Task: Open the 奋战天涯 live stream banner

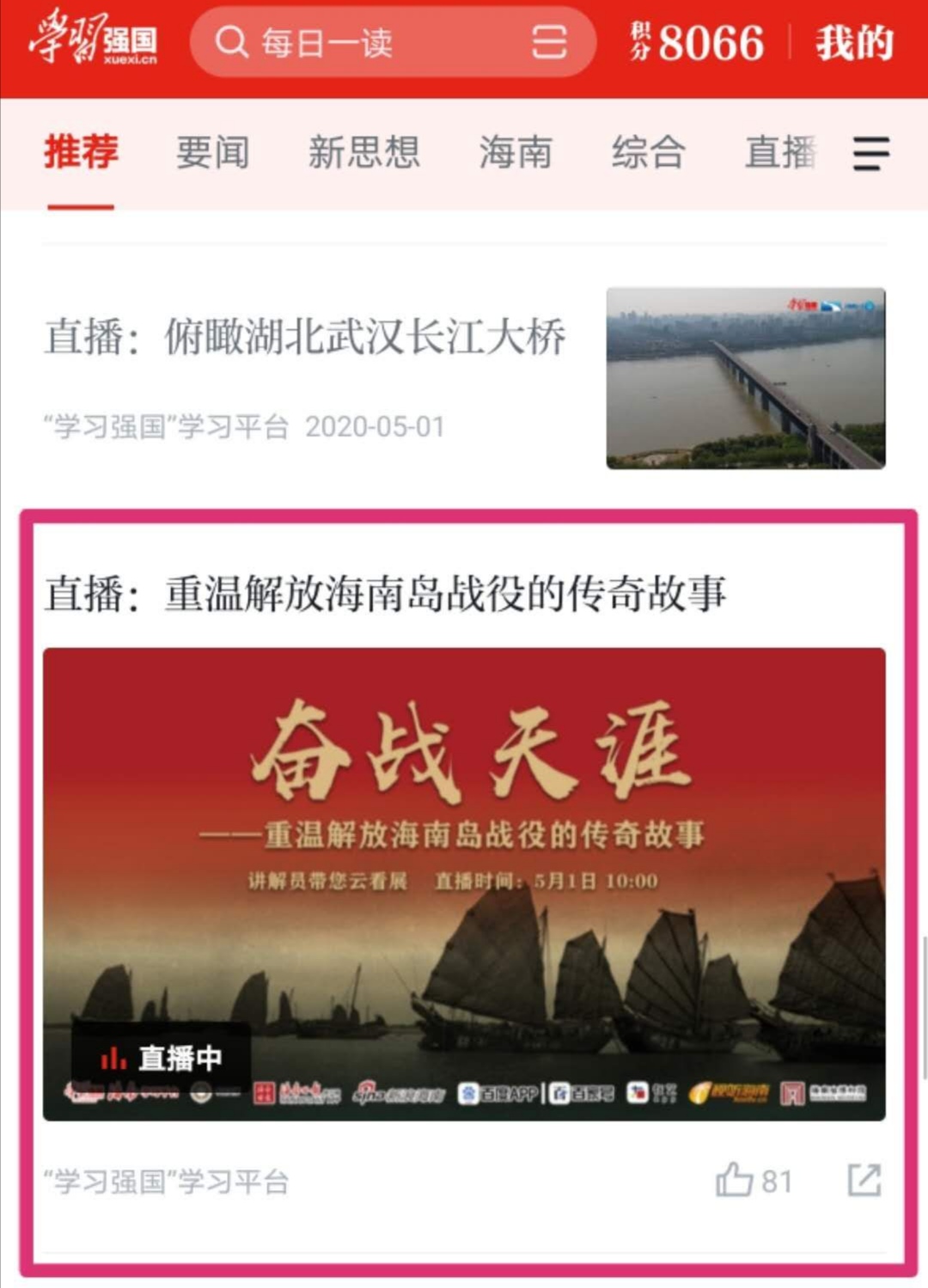Action: (464, 883)
